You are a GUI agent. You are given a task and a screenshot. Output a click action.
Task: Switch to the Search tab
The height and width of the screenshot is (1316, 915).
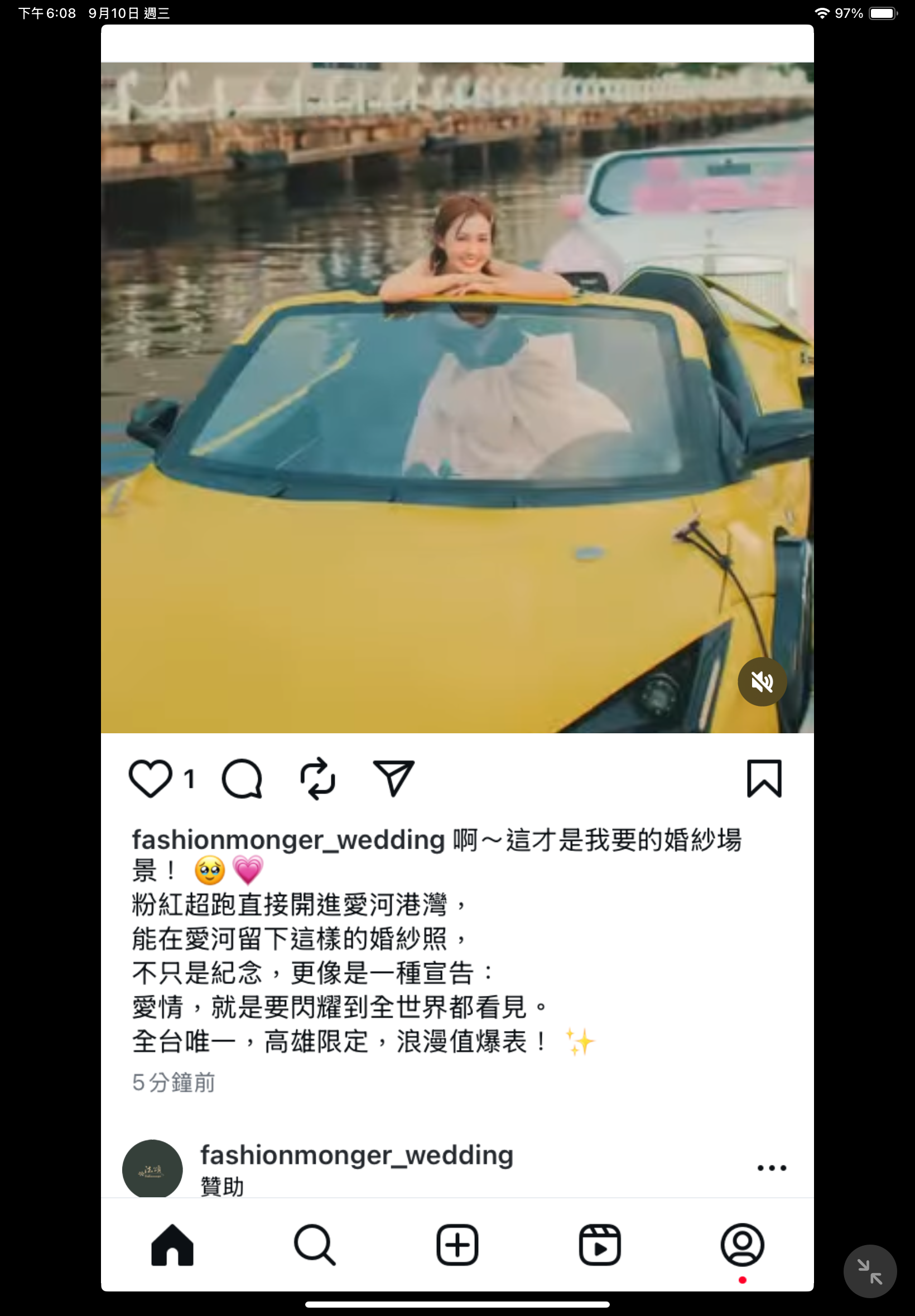coord(314,1245)
